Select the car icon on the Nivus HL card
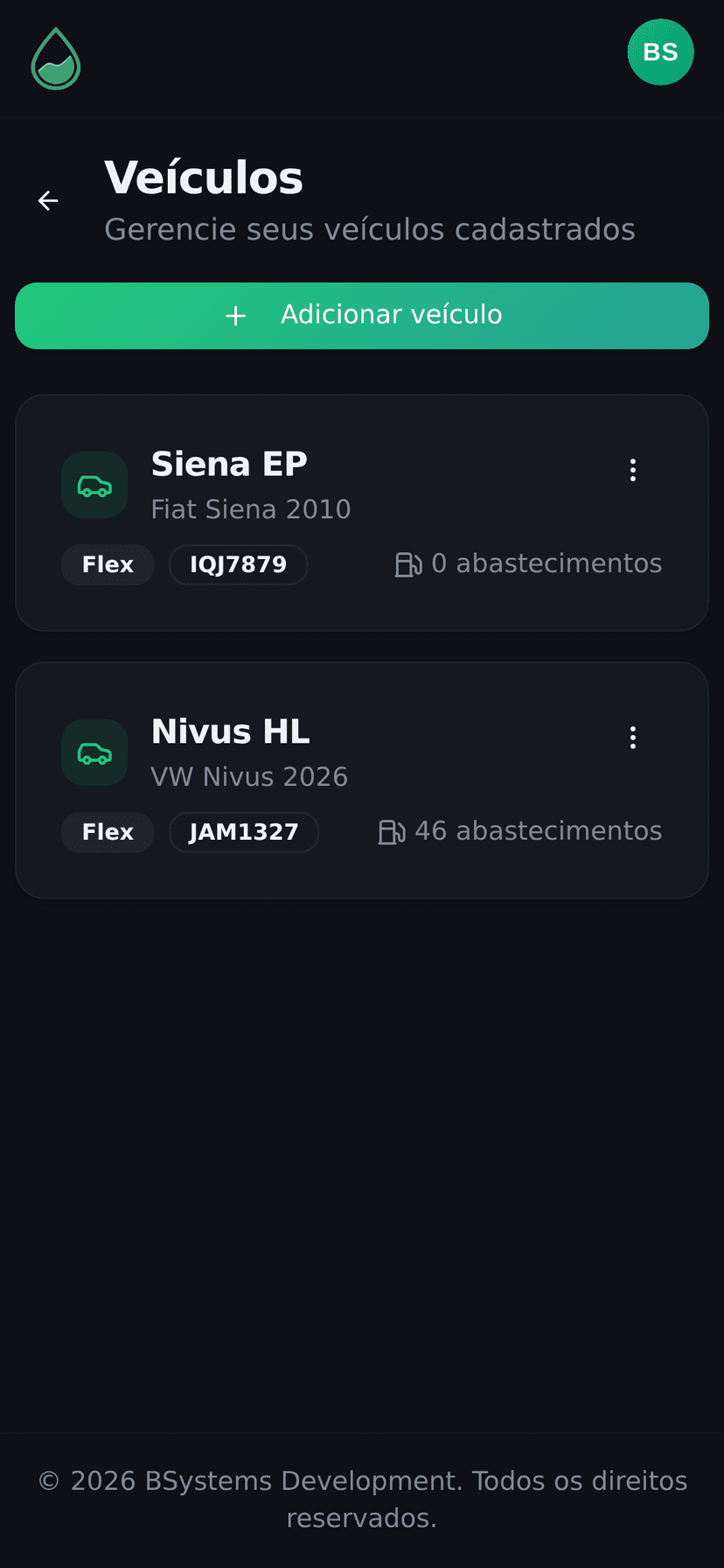This screenshot has height=1568, width=724. click(x=94, y=752)
